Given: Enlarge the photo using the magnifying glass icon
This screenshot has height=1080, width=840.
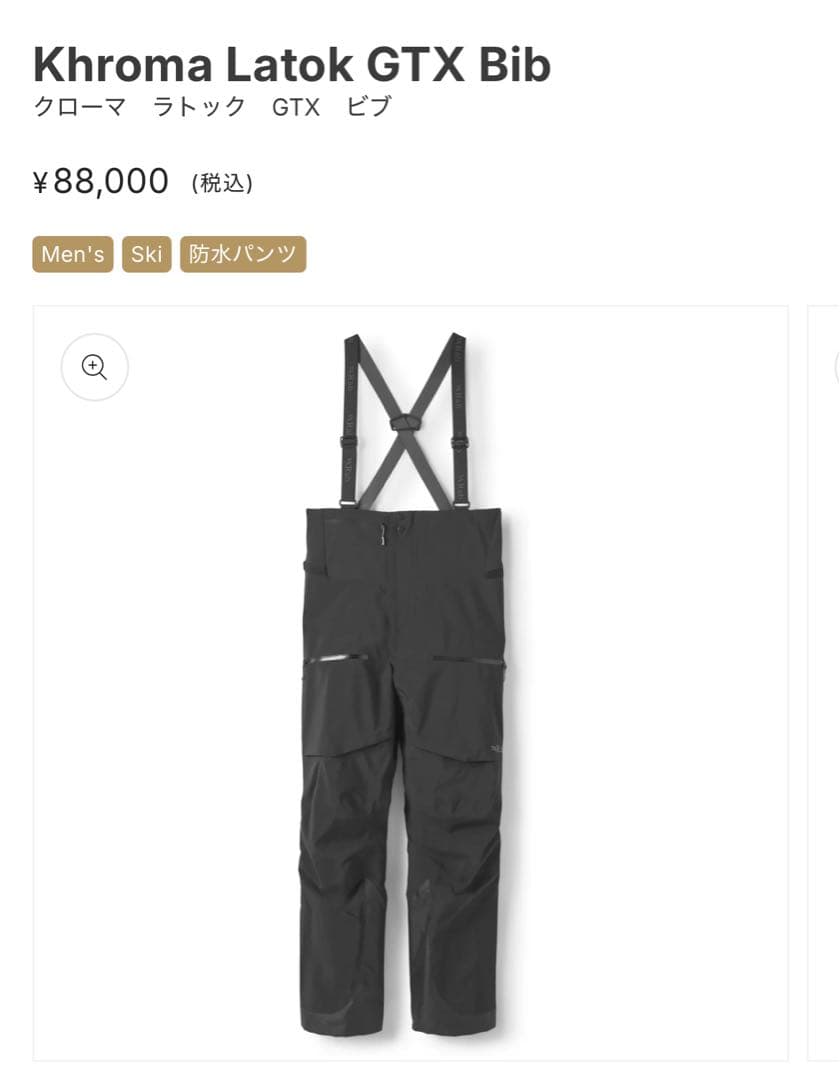Looking at the screenshot, I should [95, 367].
